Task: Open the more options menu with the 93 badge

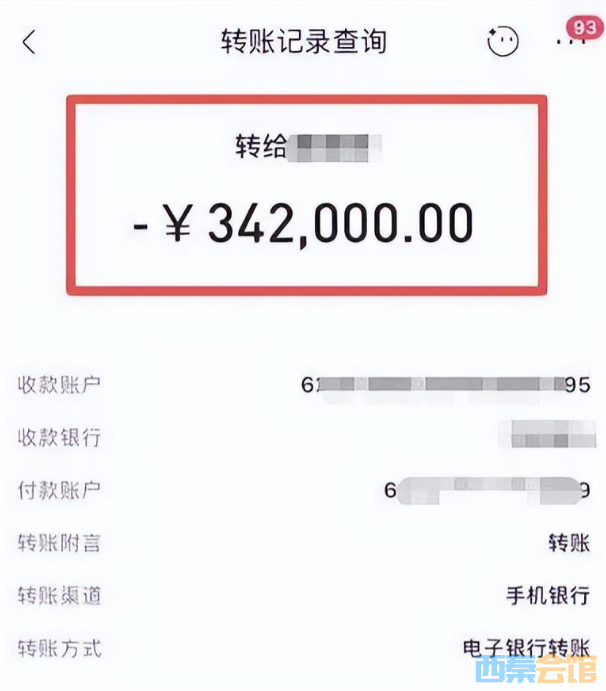Action: [570, 41]
